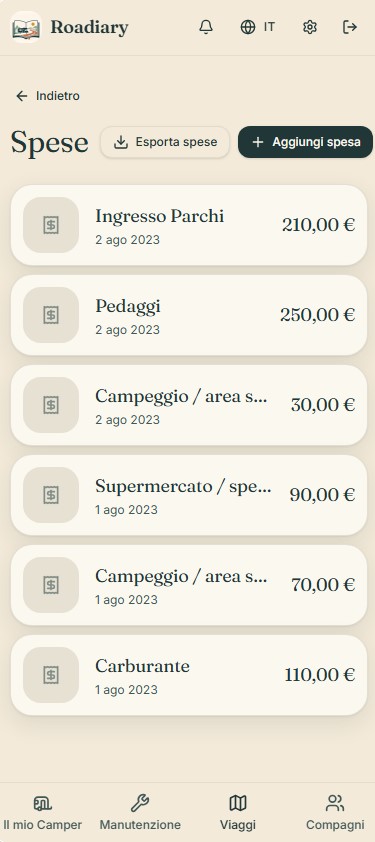Log out with the exit icon
This screenshot has width=375, height=842.
350,27
